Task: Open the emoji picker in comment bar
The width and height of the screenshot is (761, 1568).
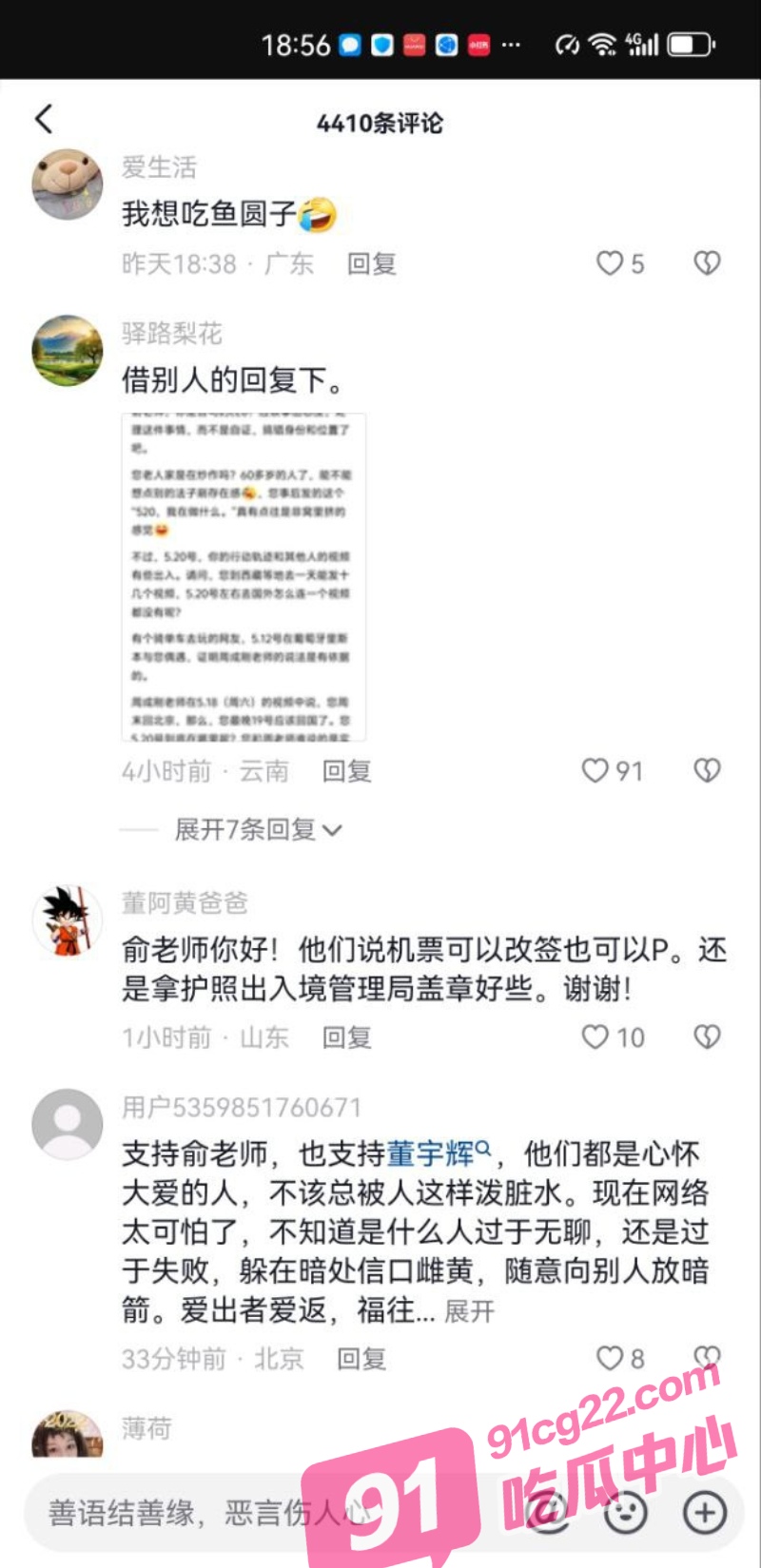Action: (x=626, y=1512)
